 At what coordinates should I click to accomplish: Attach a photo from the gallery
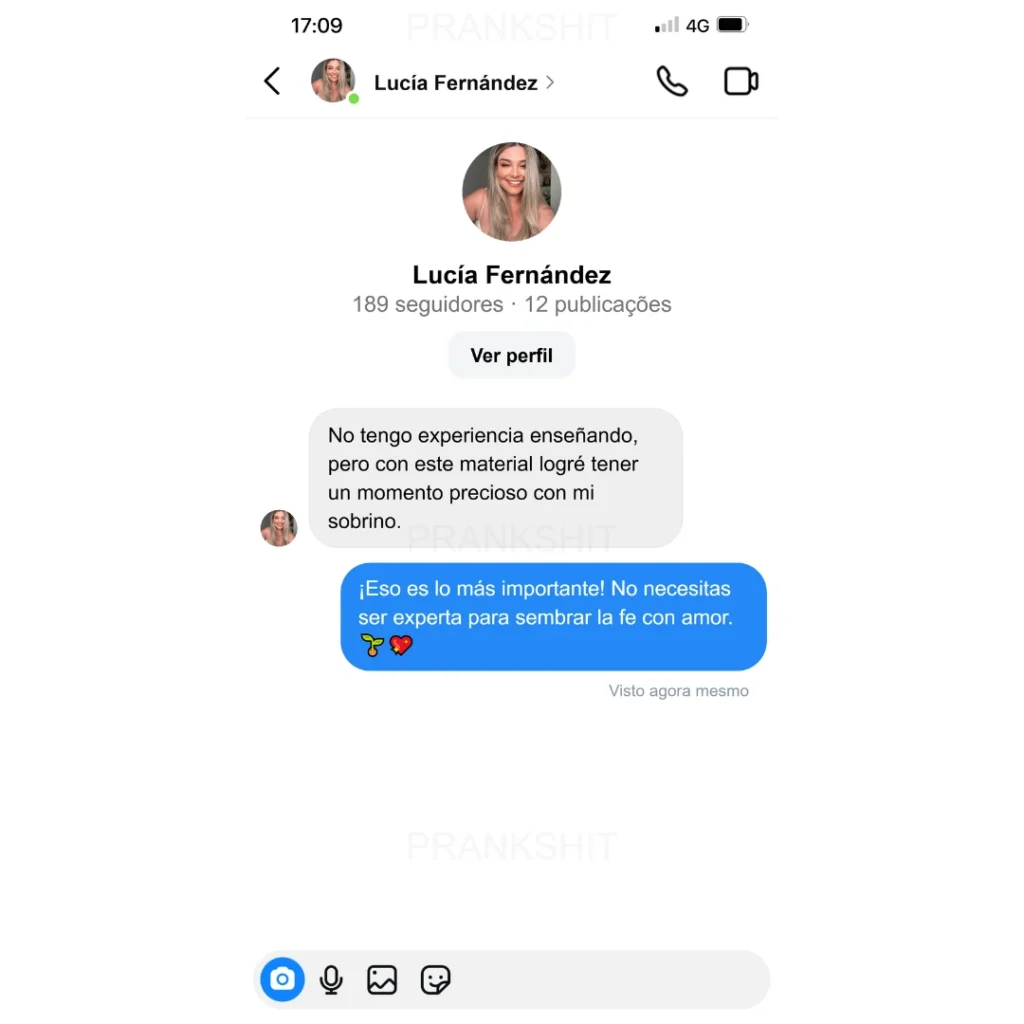pyautogui.click(x=382, y=980)
